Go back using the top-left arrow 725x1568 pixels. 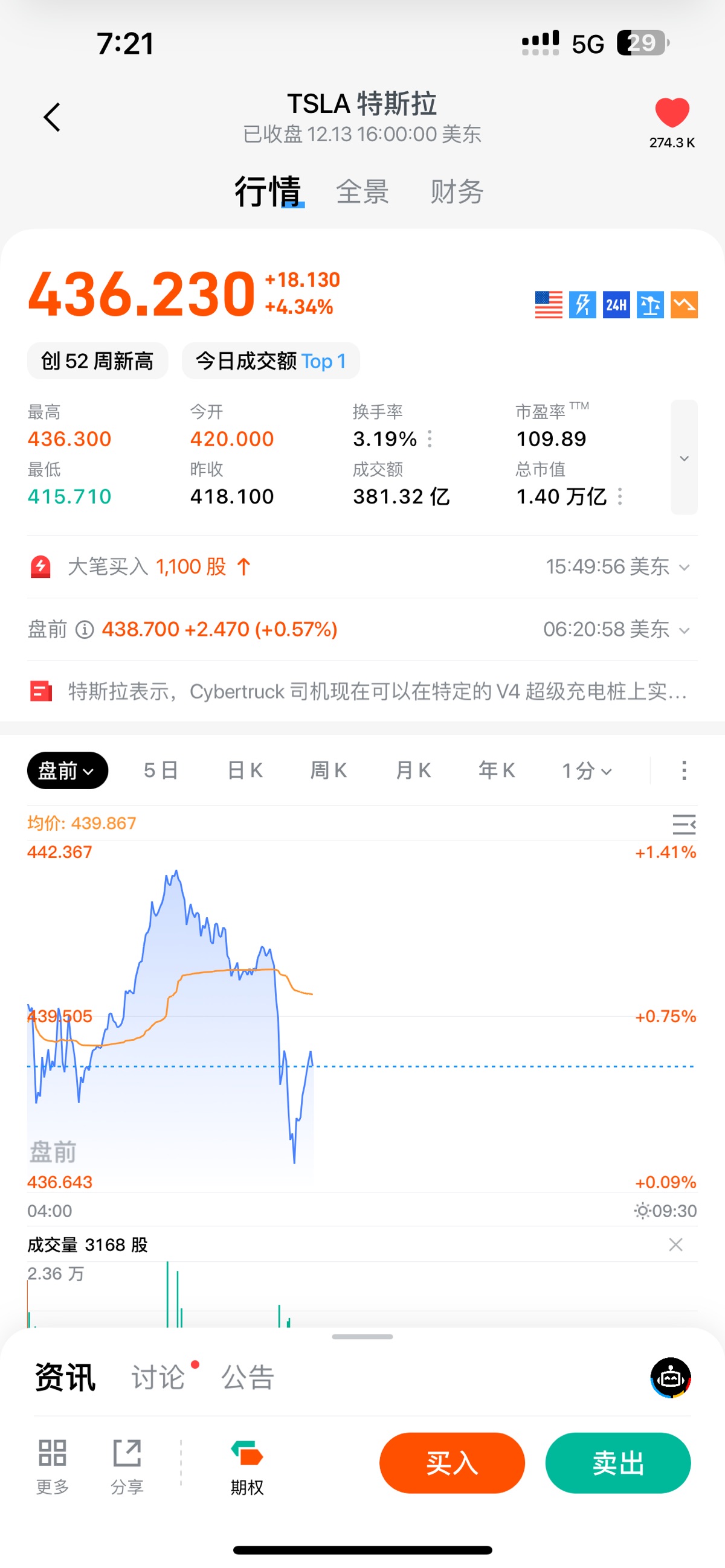pyautogui.click(x=53, y=117)
